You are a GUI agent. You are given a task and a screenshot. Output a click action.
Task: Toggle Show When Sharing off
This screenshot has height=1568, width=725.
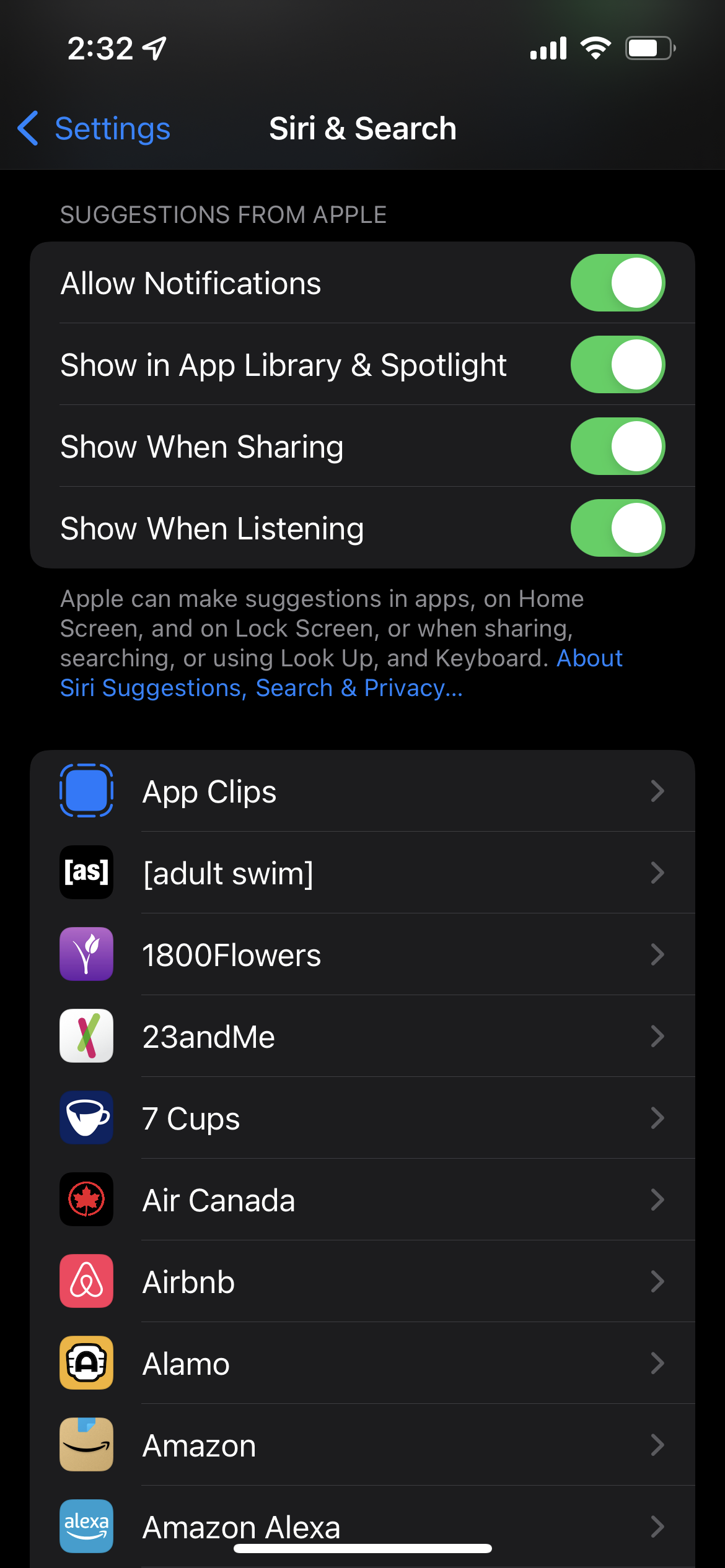click(617, 446)
